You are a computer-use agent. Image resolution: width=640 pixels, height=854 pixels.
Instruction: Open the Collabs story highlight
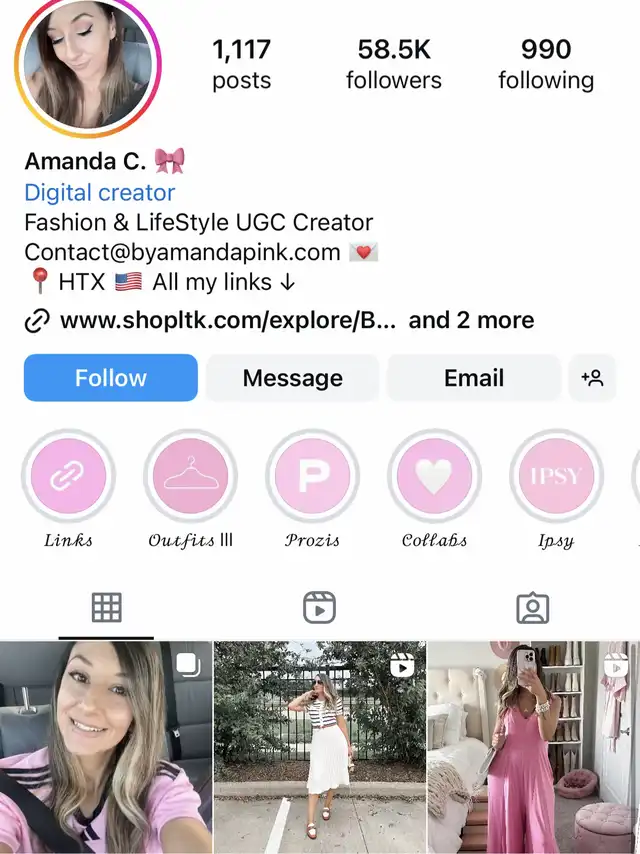434,477
